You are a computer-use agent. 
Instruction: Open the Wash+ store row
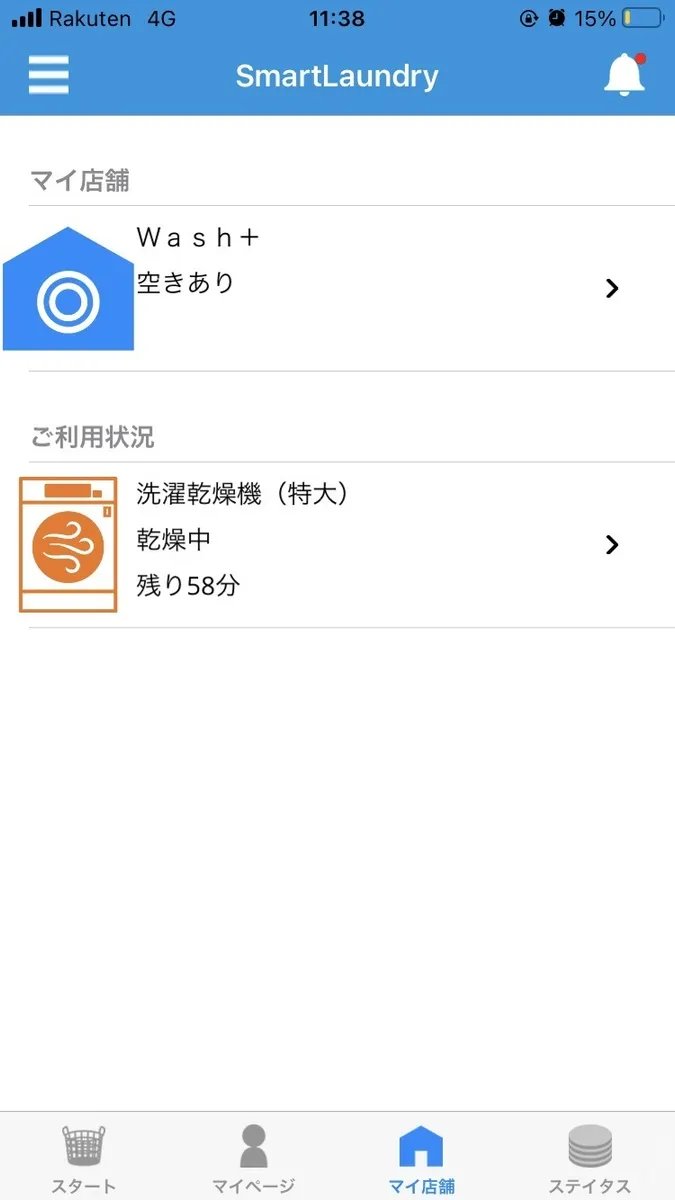pyautogui.click(x=337, y=288)
